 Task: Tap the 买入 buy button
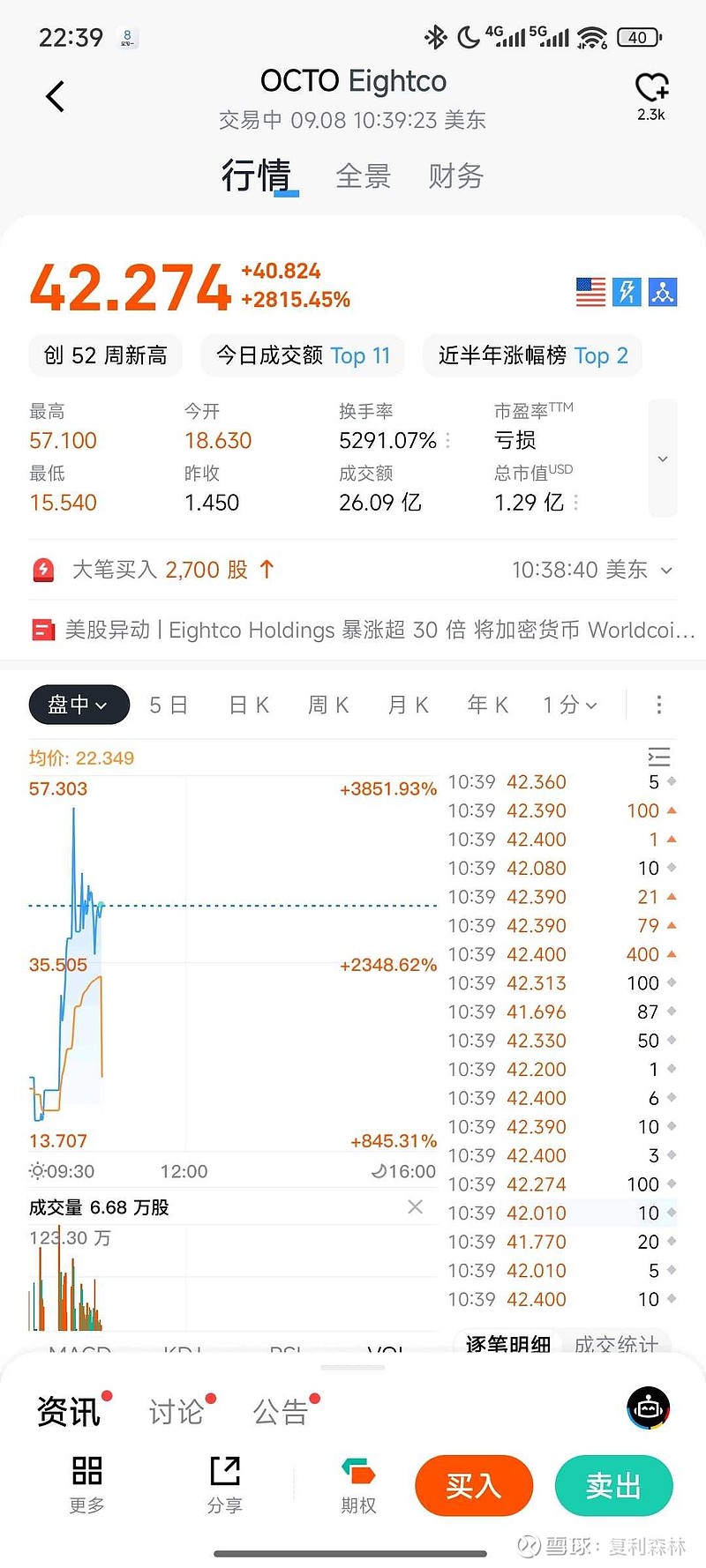pyautogui.click(x=474, y=1486)
